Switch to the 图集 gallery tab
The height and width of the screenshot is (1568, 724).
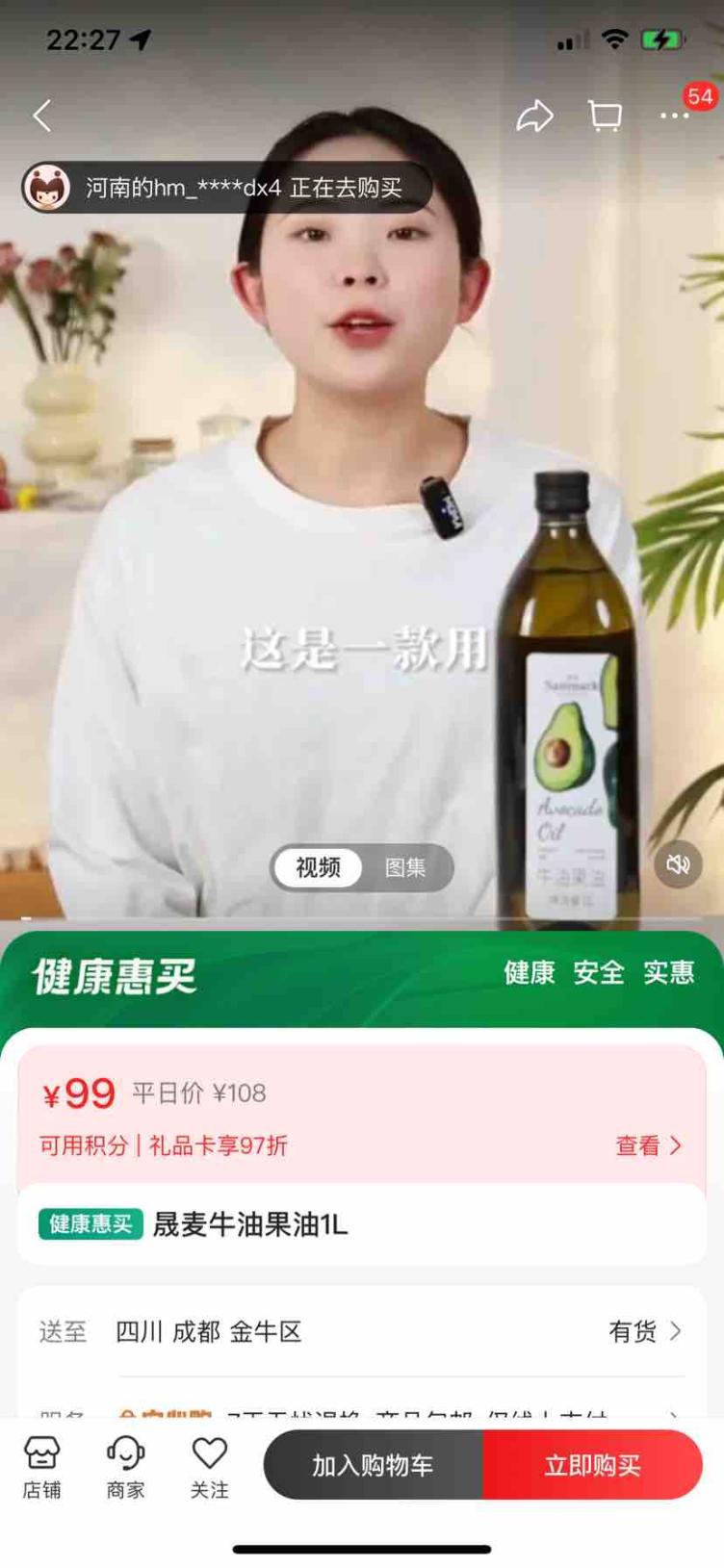(405, 867)
